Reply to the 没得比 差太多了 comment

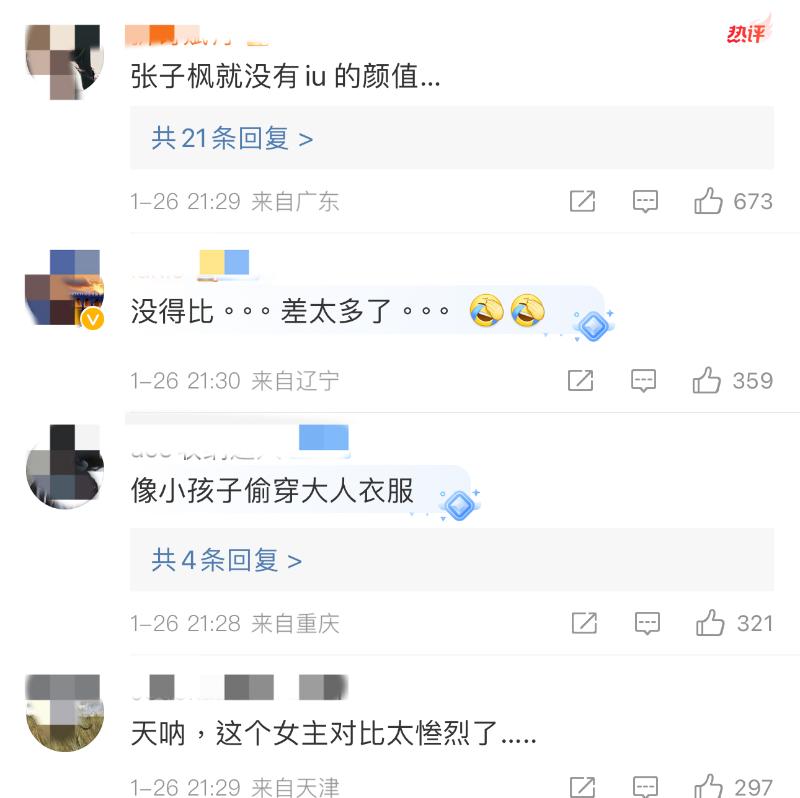click(644, 380)
